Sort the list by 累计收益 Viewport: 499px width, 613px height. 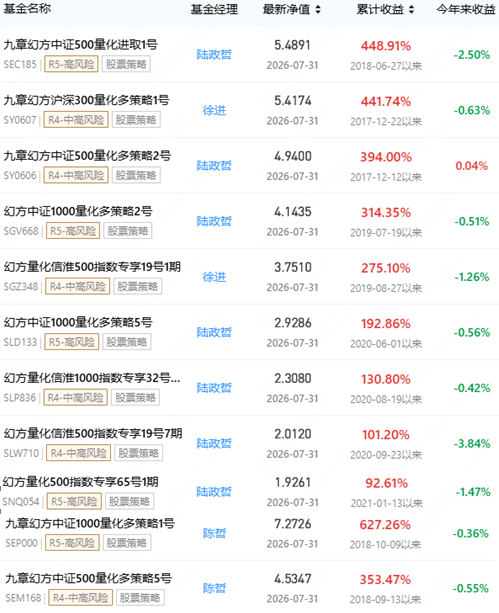[x=385, y=9]
